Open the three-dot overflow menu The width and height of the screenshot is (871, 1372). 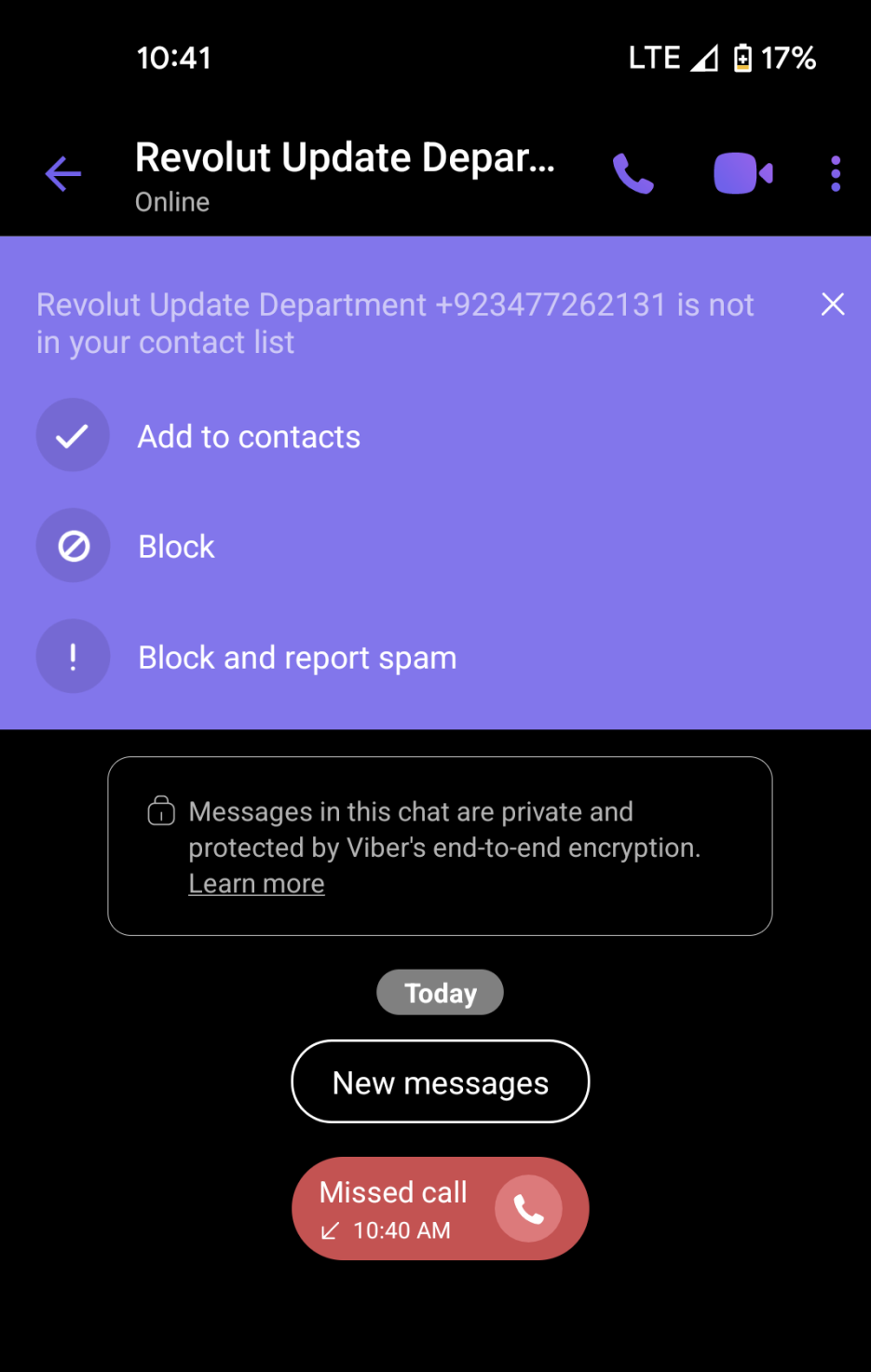(x=836, y=174)
